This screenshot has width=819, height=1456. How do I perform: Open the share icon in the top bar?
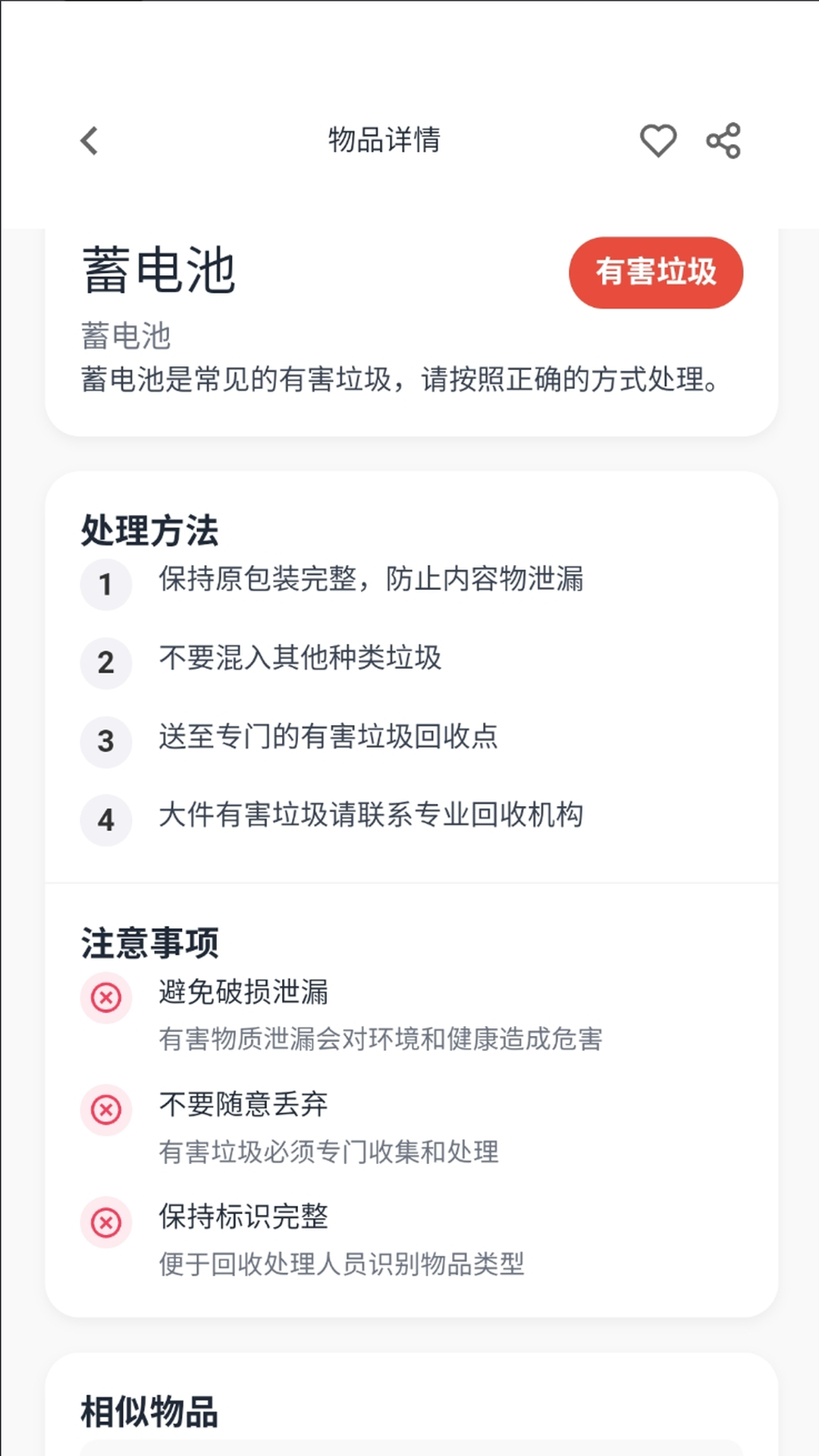coord(723,139)
